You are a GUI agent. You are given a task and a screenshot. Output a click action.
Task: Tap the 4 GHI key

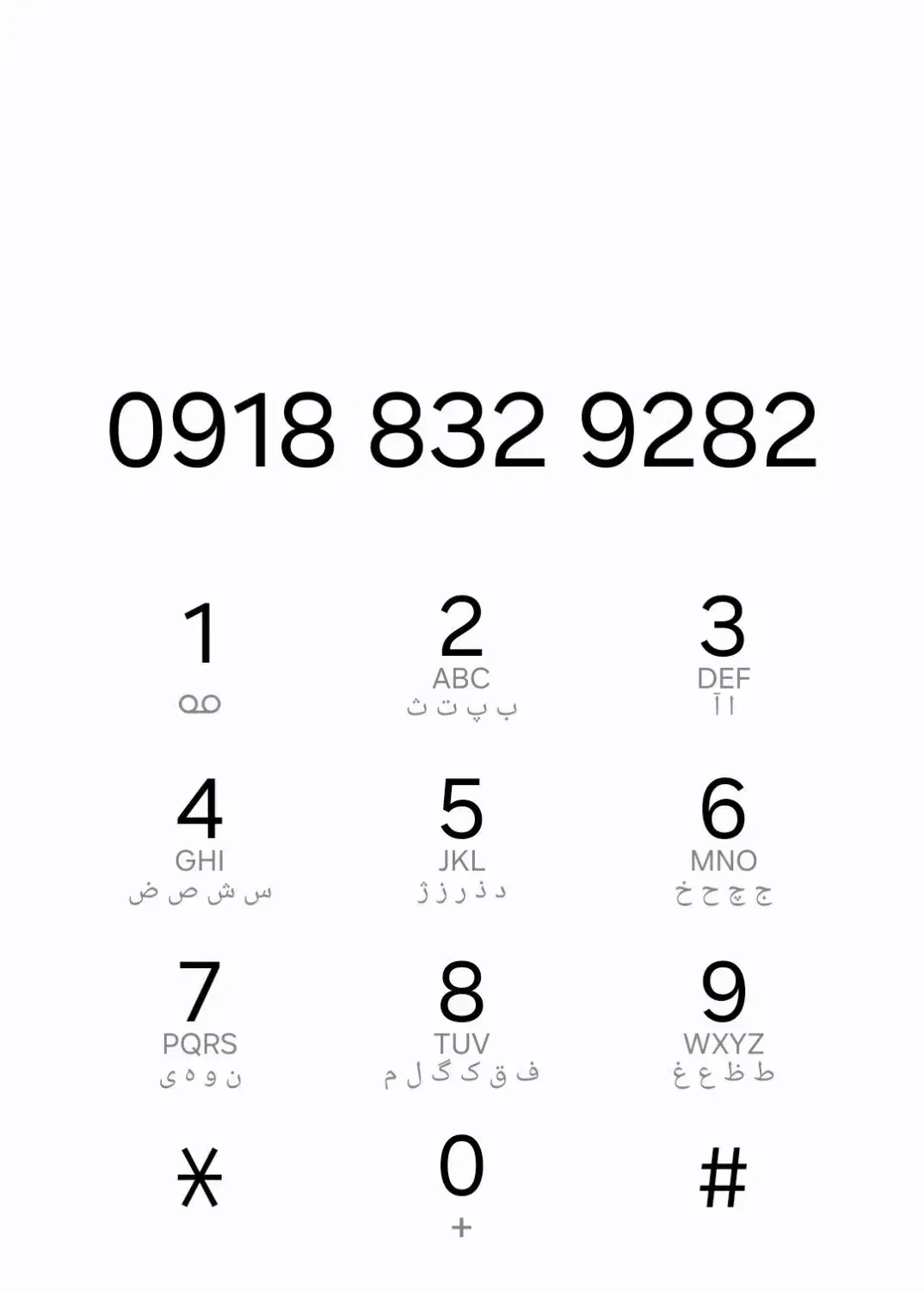tap(200, 837)
